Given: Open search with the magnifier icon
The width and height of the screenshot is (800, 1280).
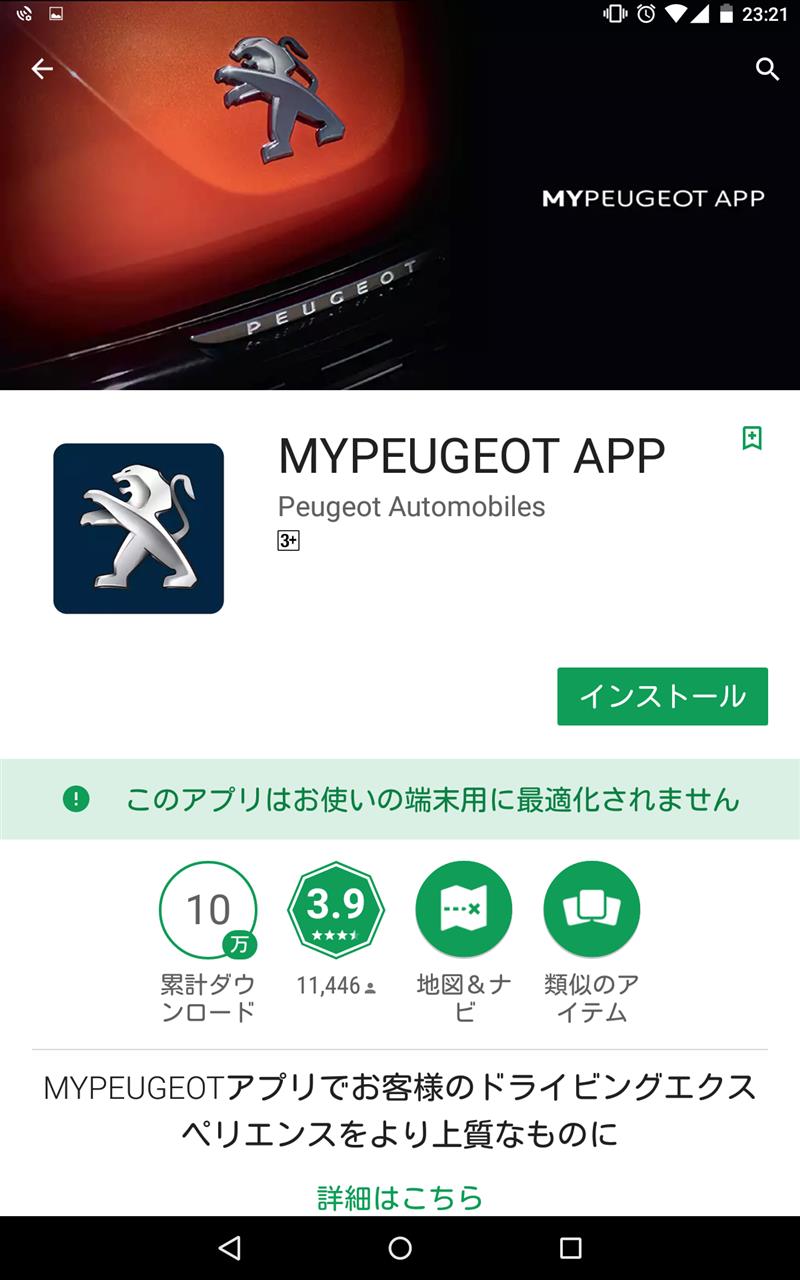Looking at the screenshot, I should [x=767, y=69].
